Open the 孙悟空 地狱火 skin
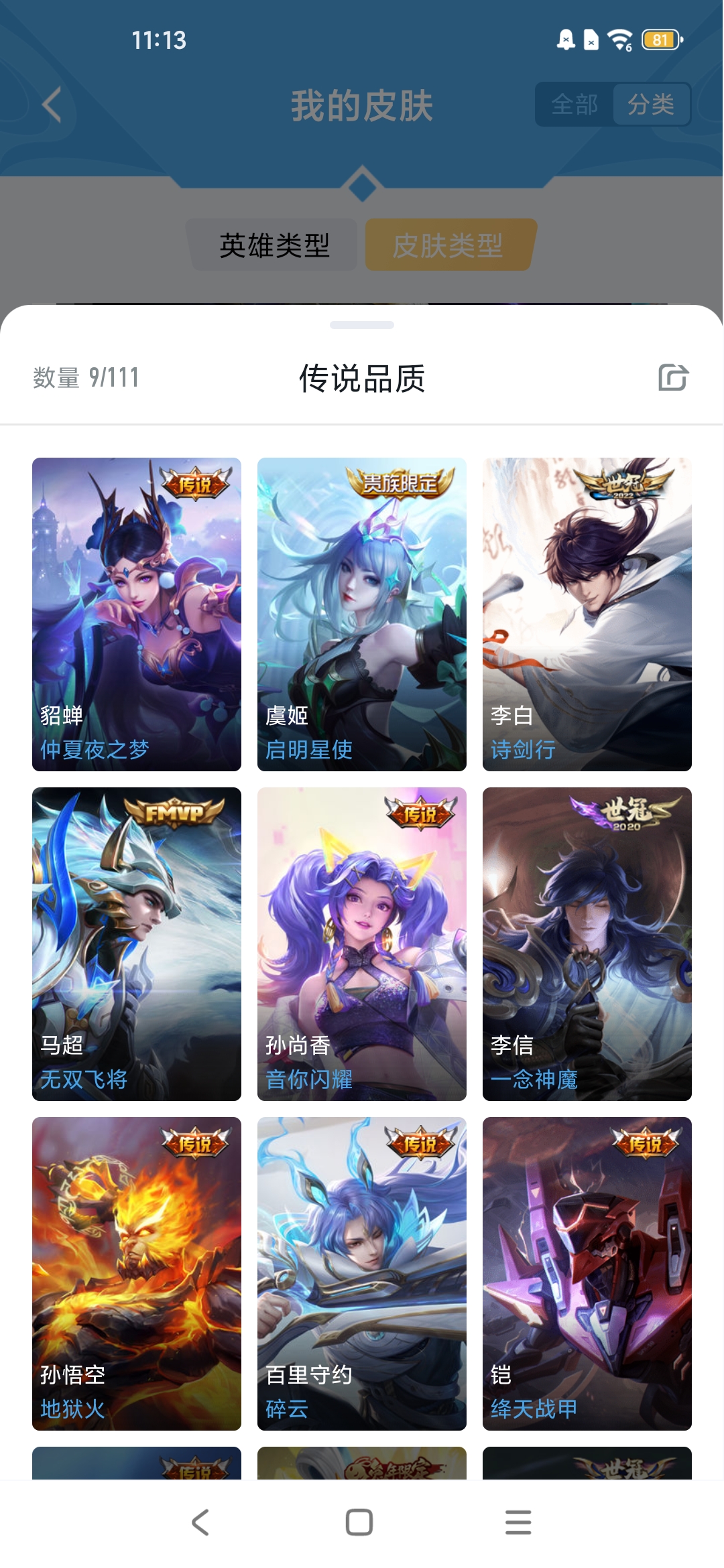 [137, 1273]
